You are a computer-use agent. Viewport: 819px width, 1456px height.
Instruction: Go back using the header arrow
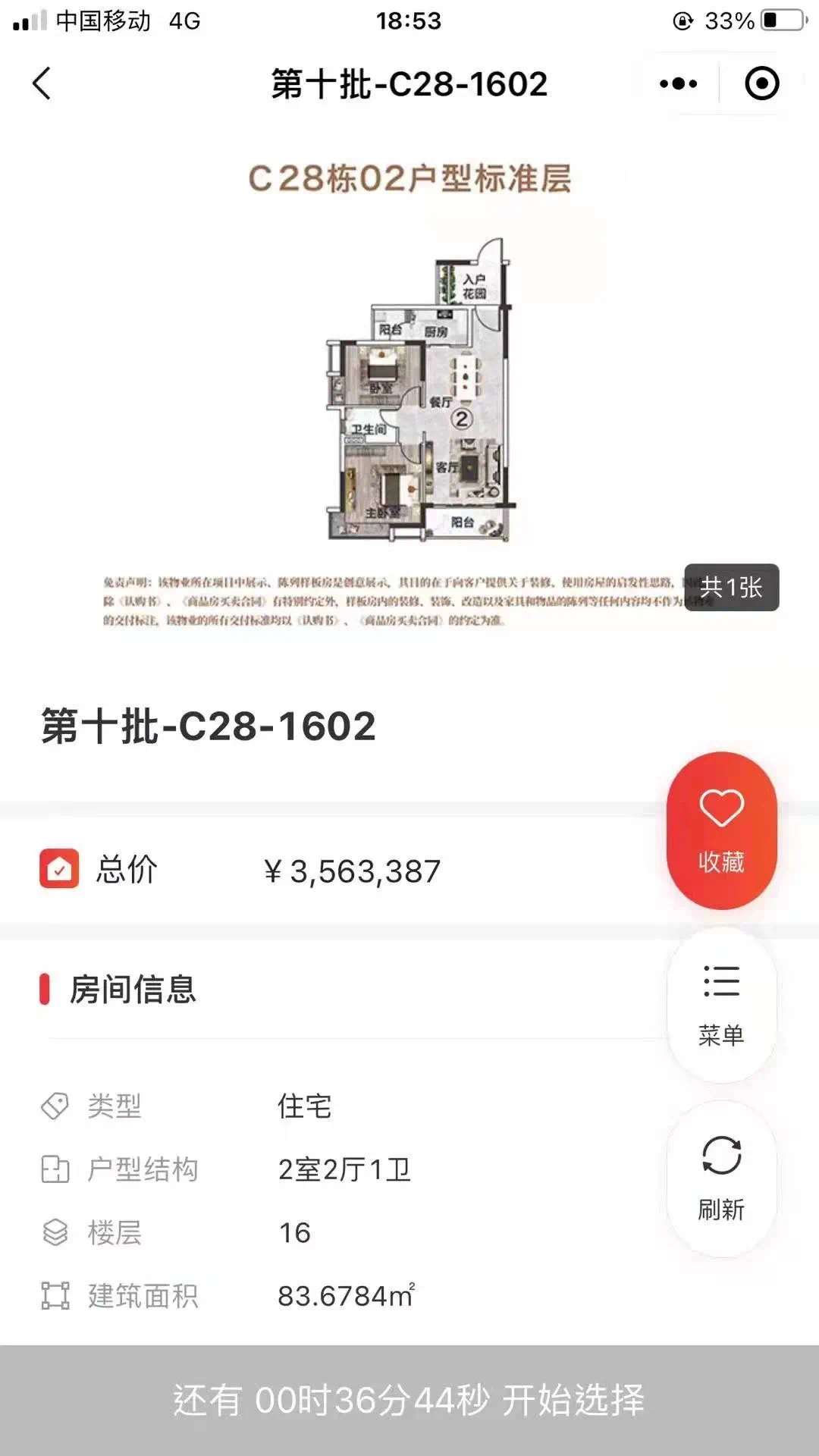click(x=42, y=83)
